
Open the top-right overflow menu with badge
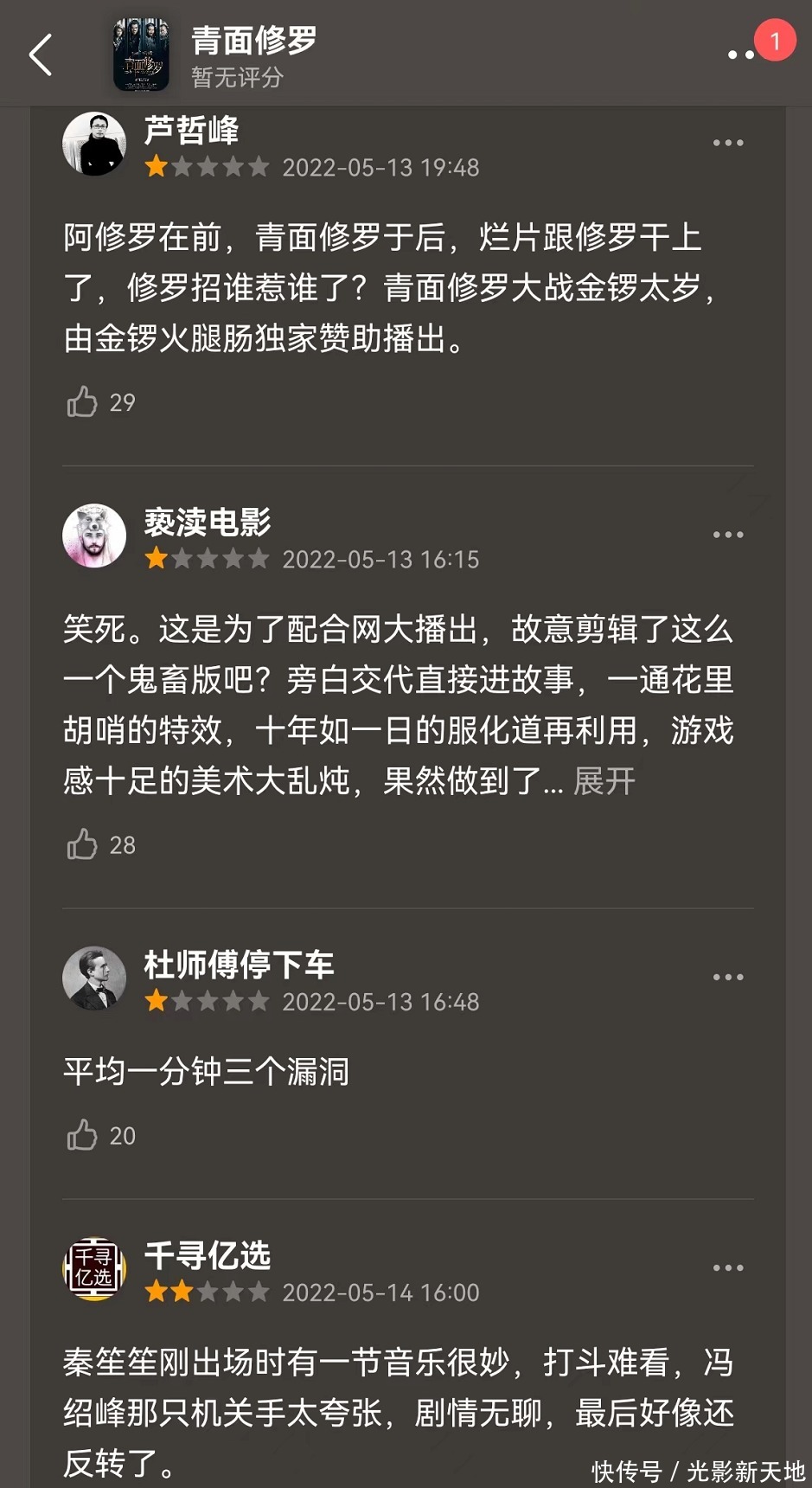[x=742, y=54]
